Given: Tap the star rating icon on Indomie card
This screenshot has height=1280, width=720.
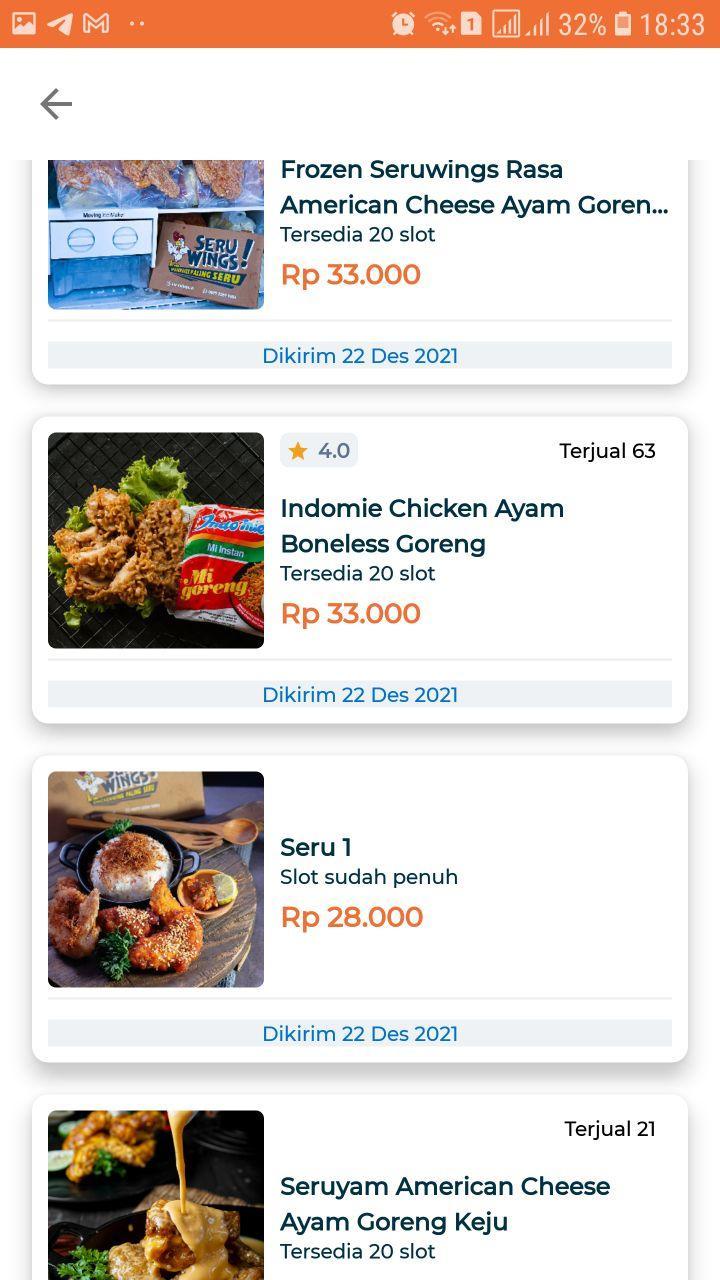Looking at the screenshot, I should click(297, 450).
